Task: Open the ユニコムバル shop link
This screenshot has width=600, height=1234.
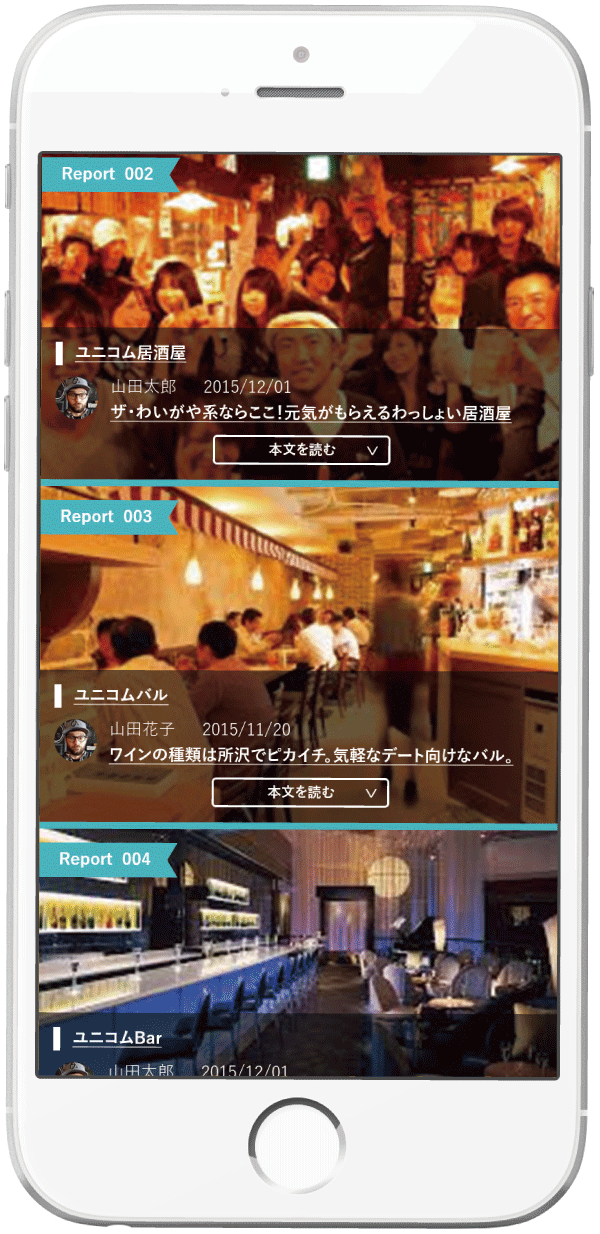Action: click(x=121, y=695)
